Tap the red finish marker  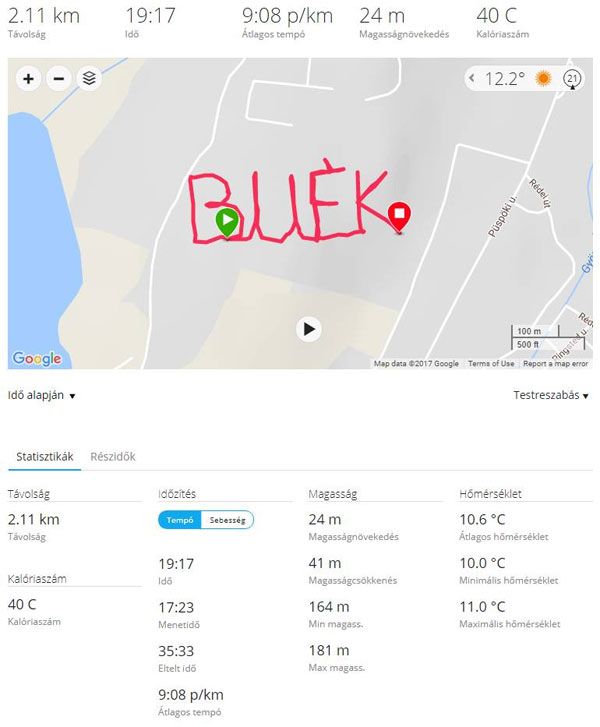399,214
